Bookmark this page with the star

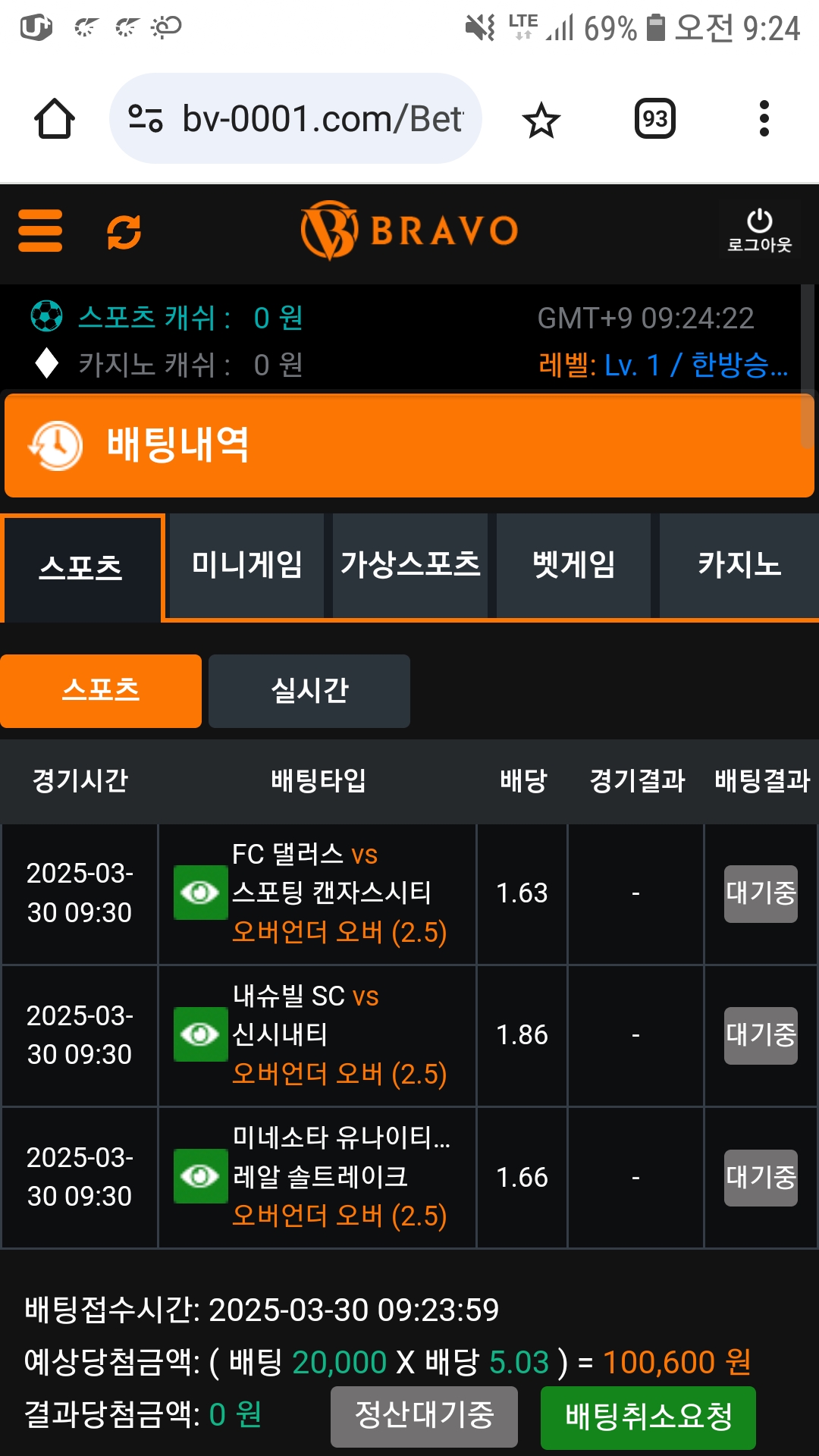click(541, 120)
